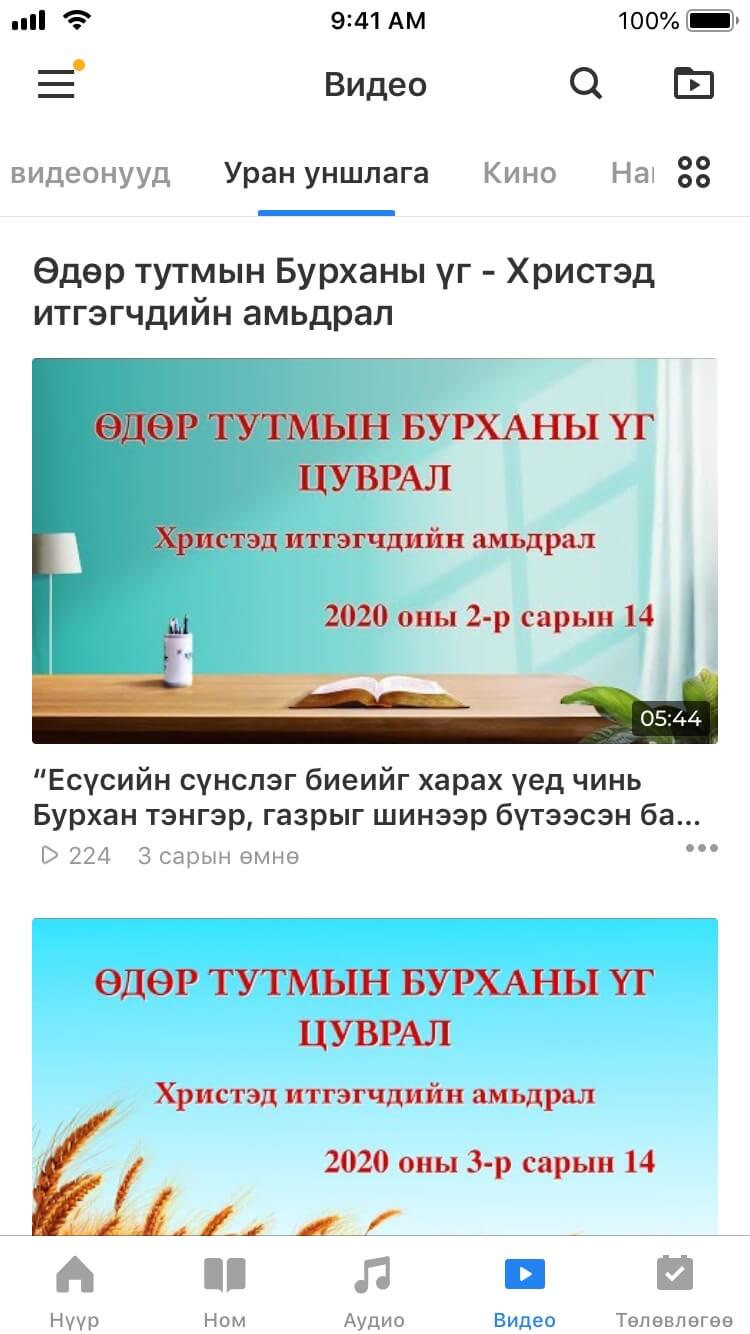Play the 2-р сарын 14 video

(374, 550)
